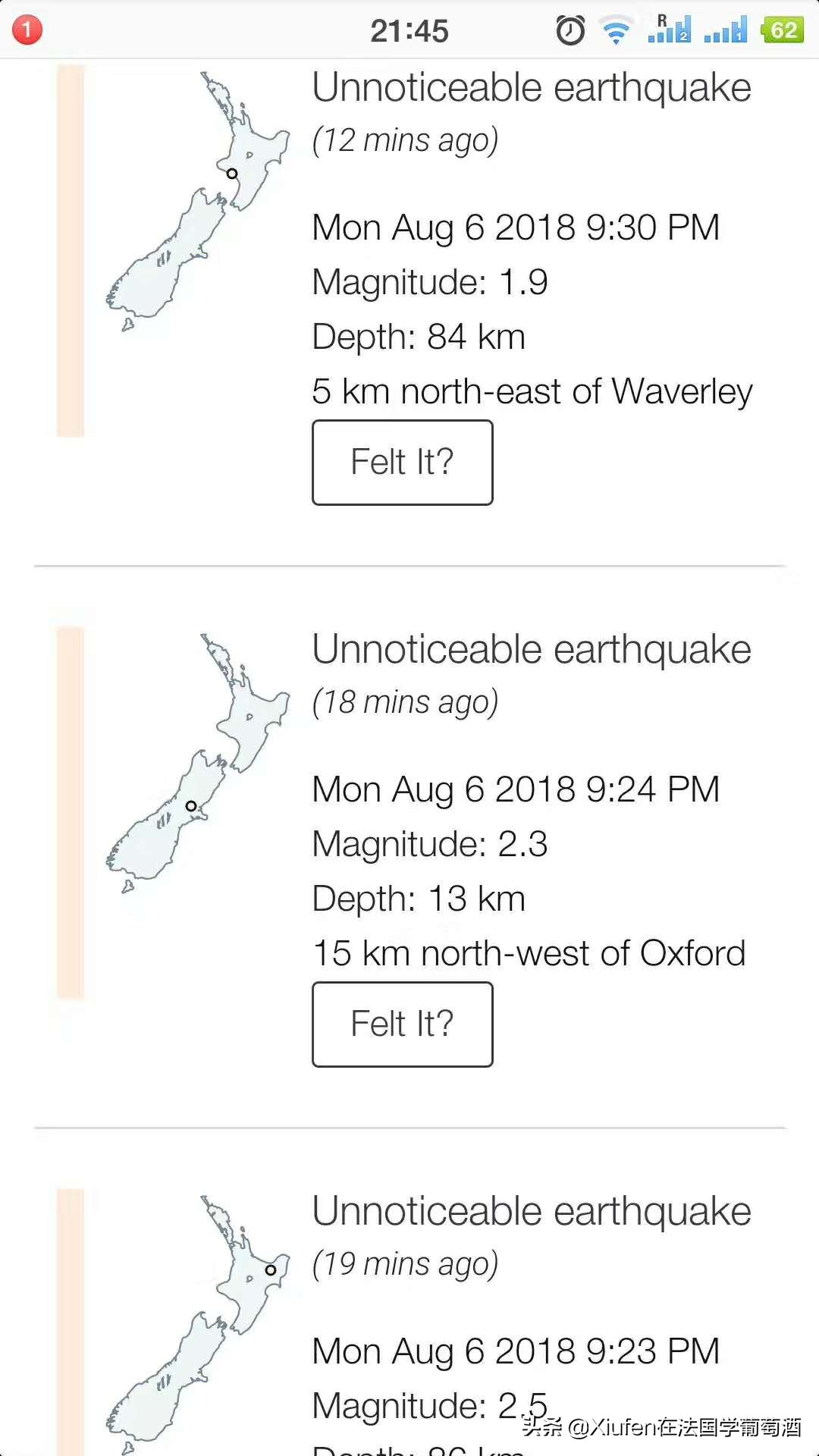Report feeling the Oxford earthquake

tap(402, 1025)
